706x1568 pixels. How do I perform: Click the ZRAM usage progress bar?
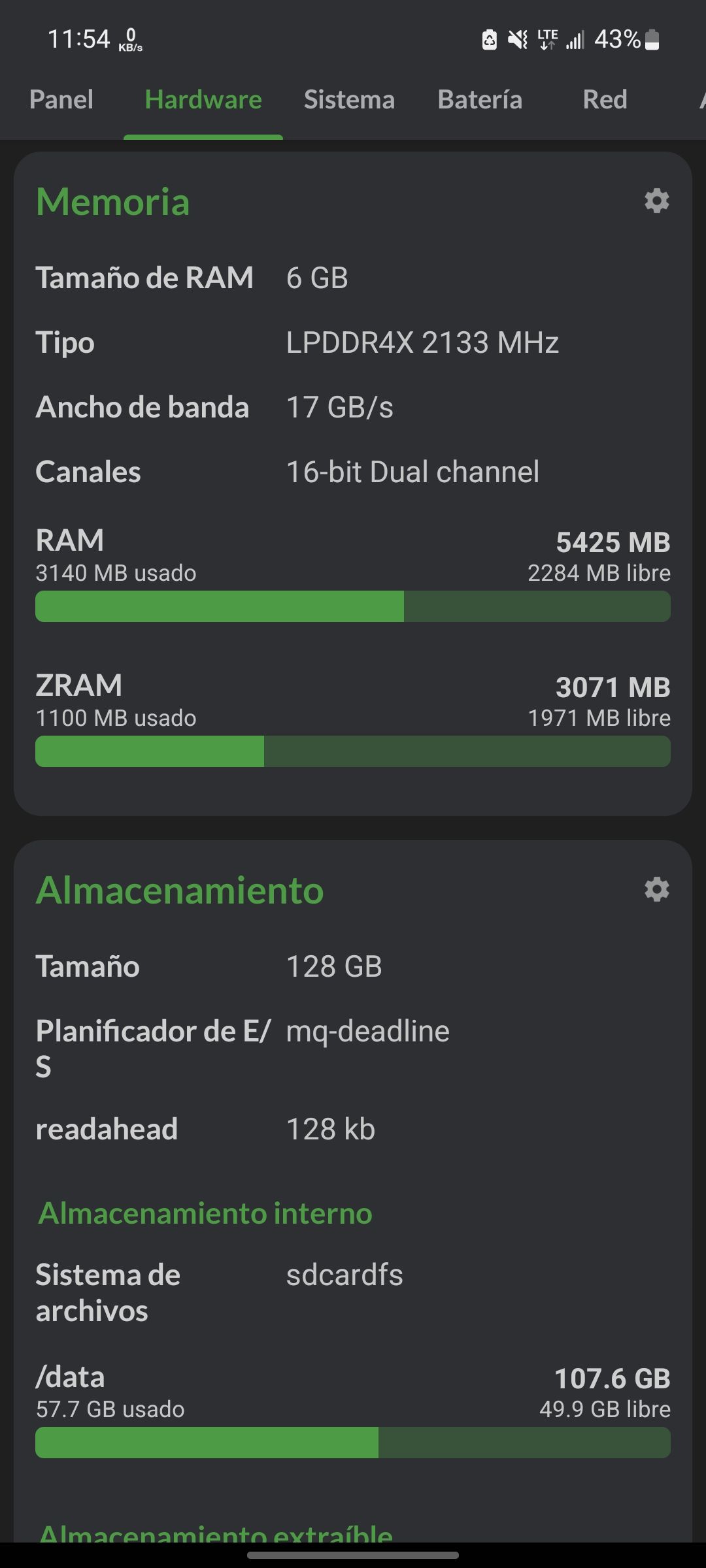click(x=353, y=751)
